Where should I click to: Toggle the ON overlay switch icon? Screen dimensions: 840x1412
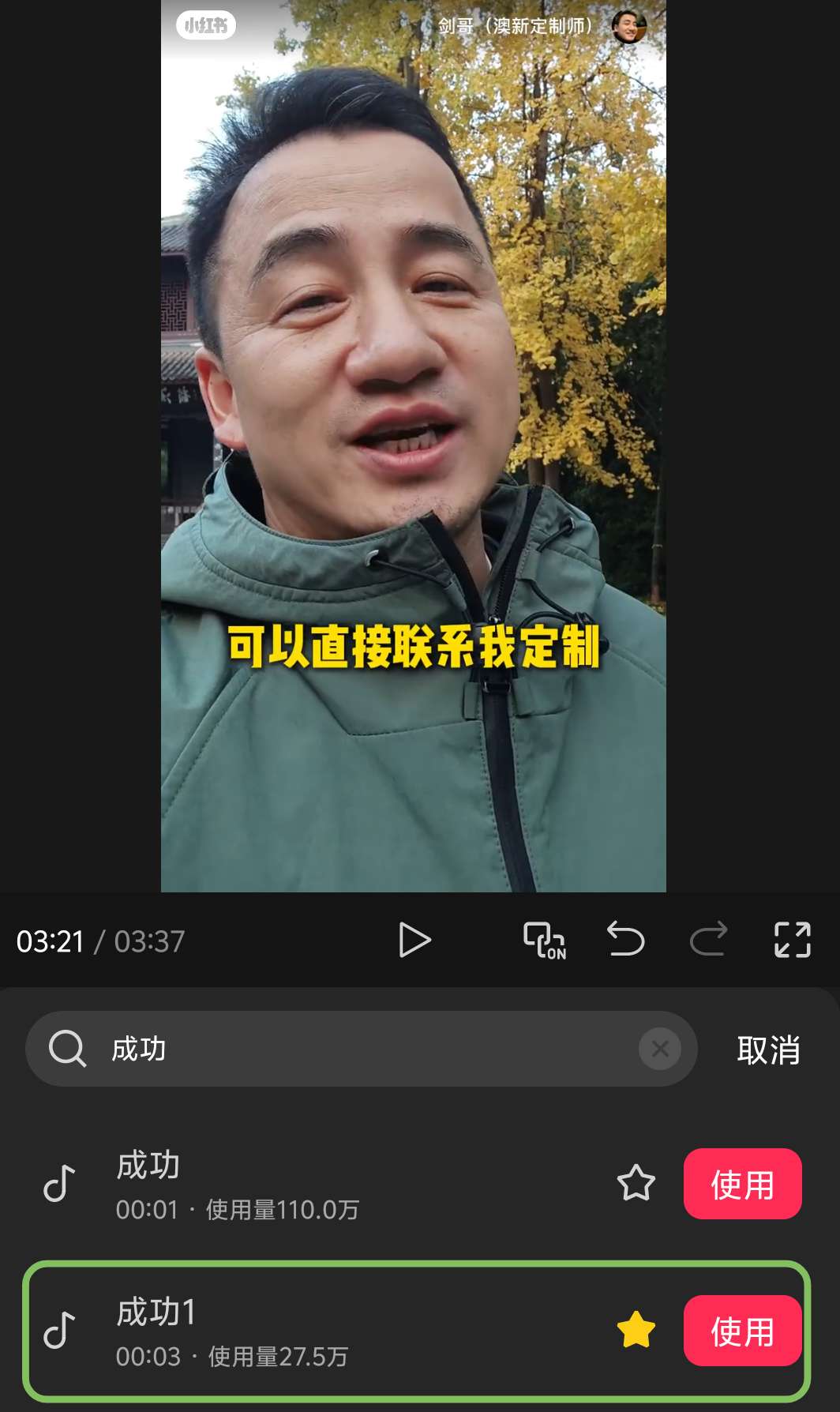[544, 941]
